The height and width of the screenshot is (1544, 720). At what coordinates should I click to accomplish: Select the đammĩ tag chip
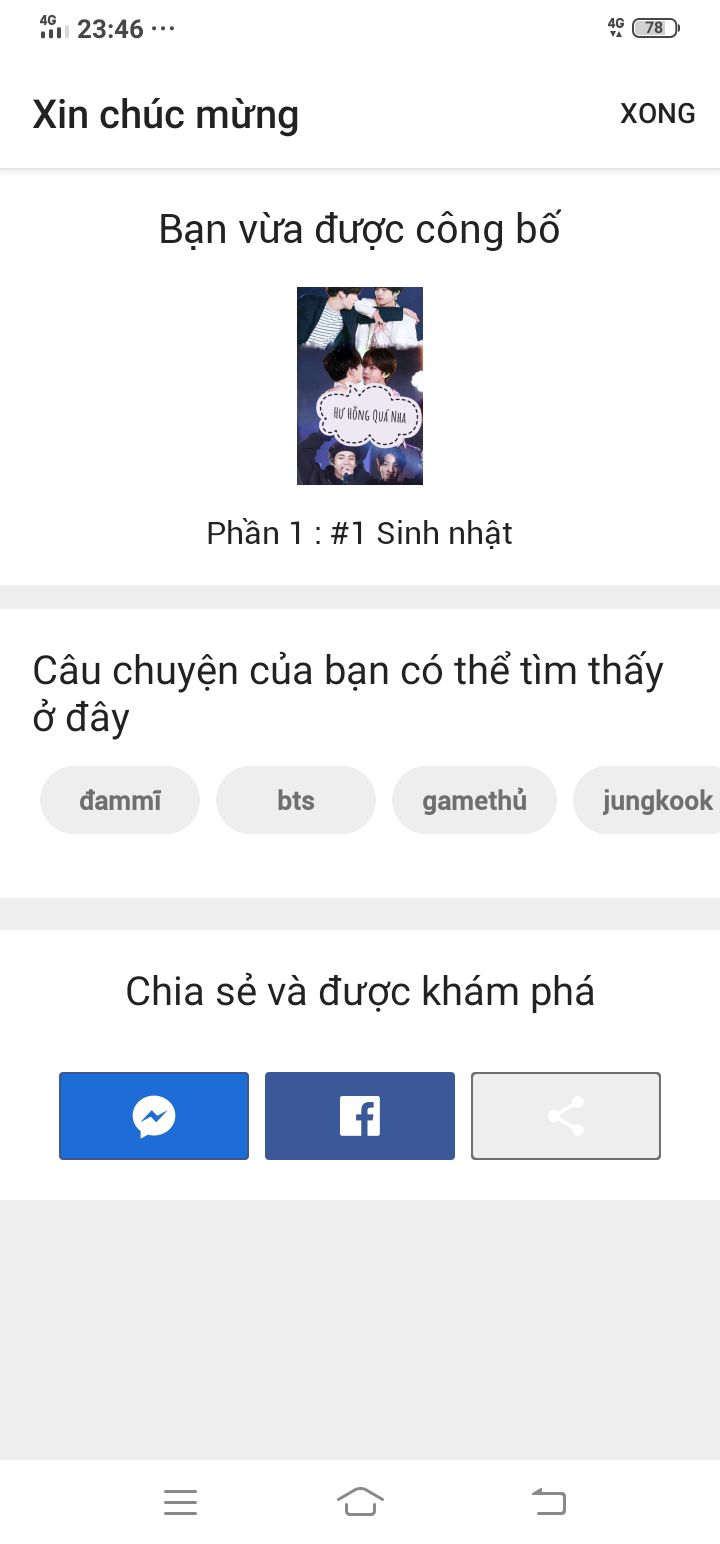[120, 800]
